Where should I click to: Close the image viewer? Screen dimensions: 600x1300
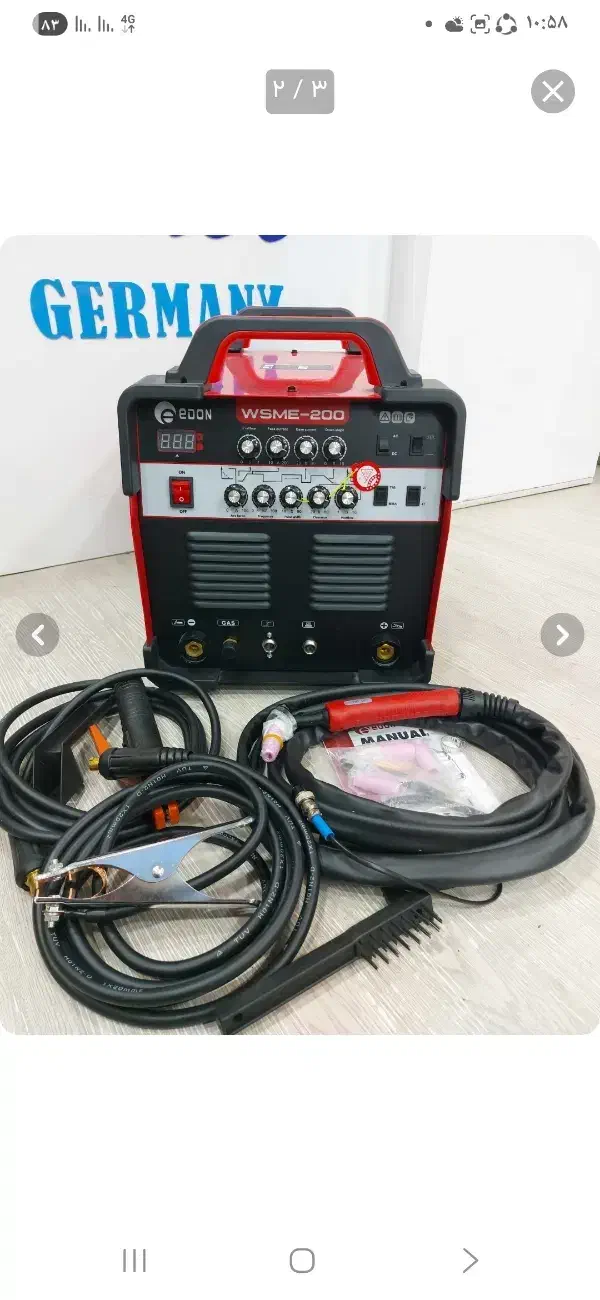coord(552,92)
